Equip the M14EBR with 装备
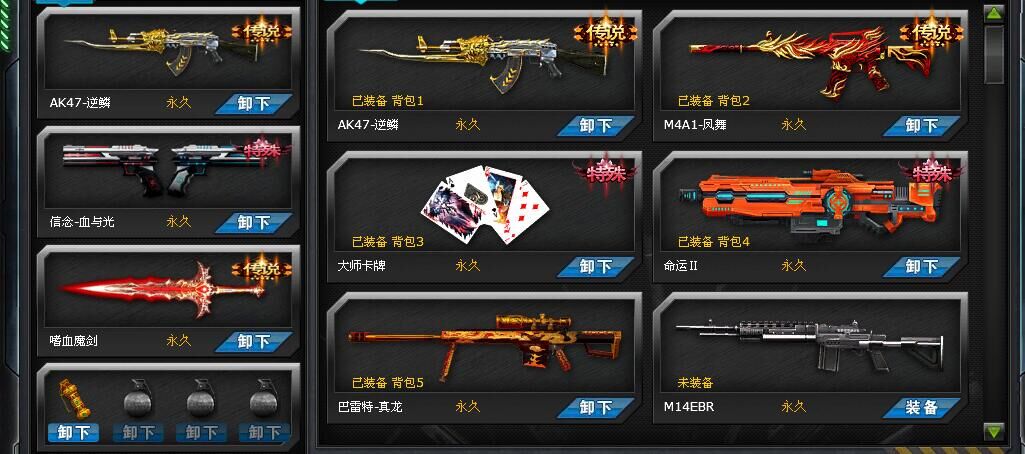 [921, 408]
